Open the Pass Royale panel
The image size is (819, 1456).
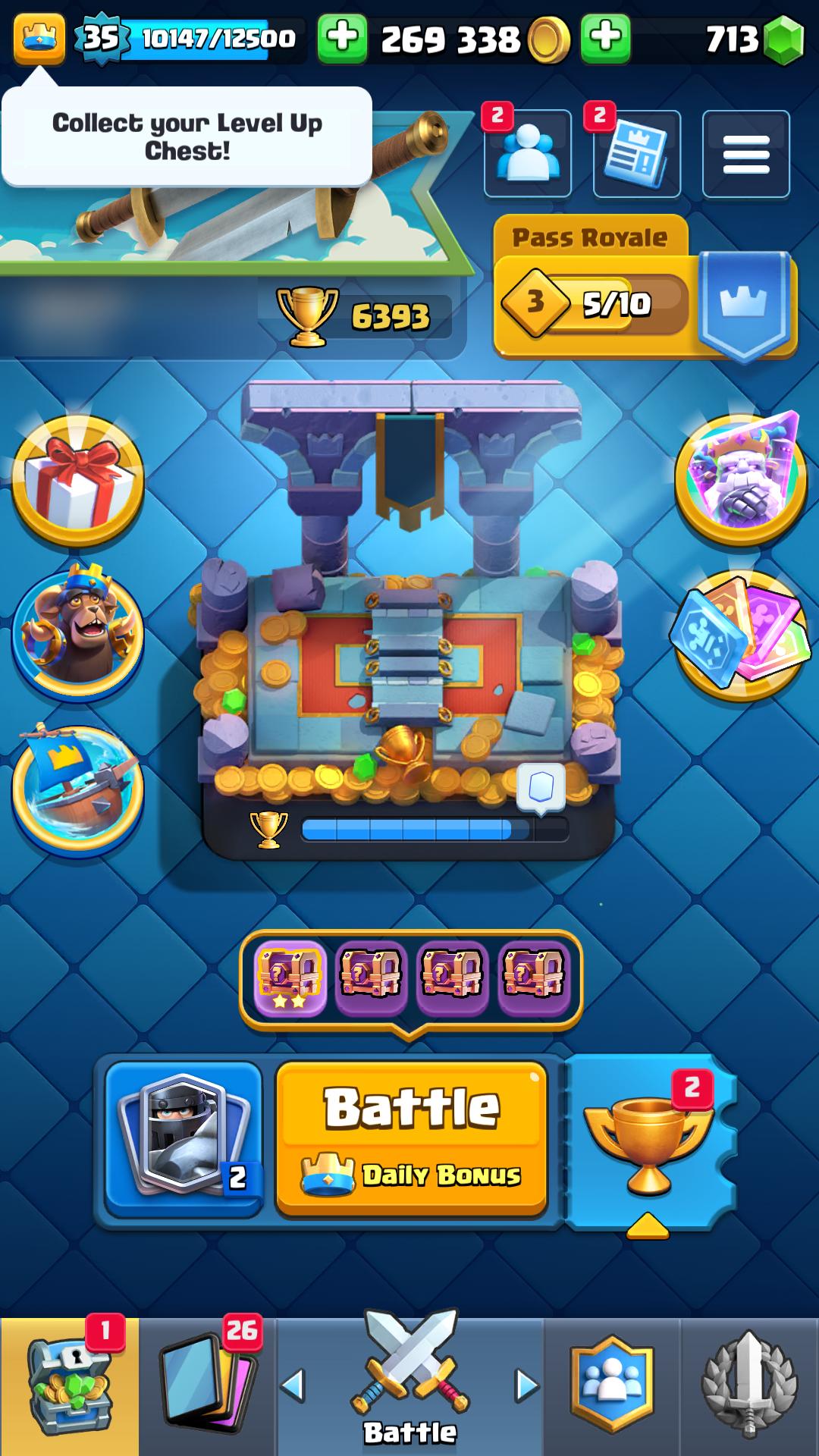click(x=645, y=288)
